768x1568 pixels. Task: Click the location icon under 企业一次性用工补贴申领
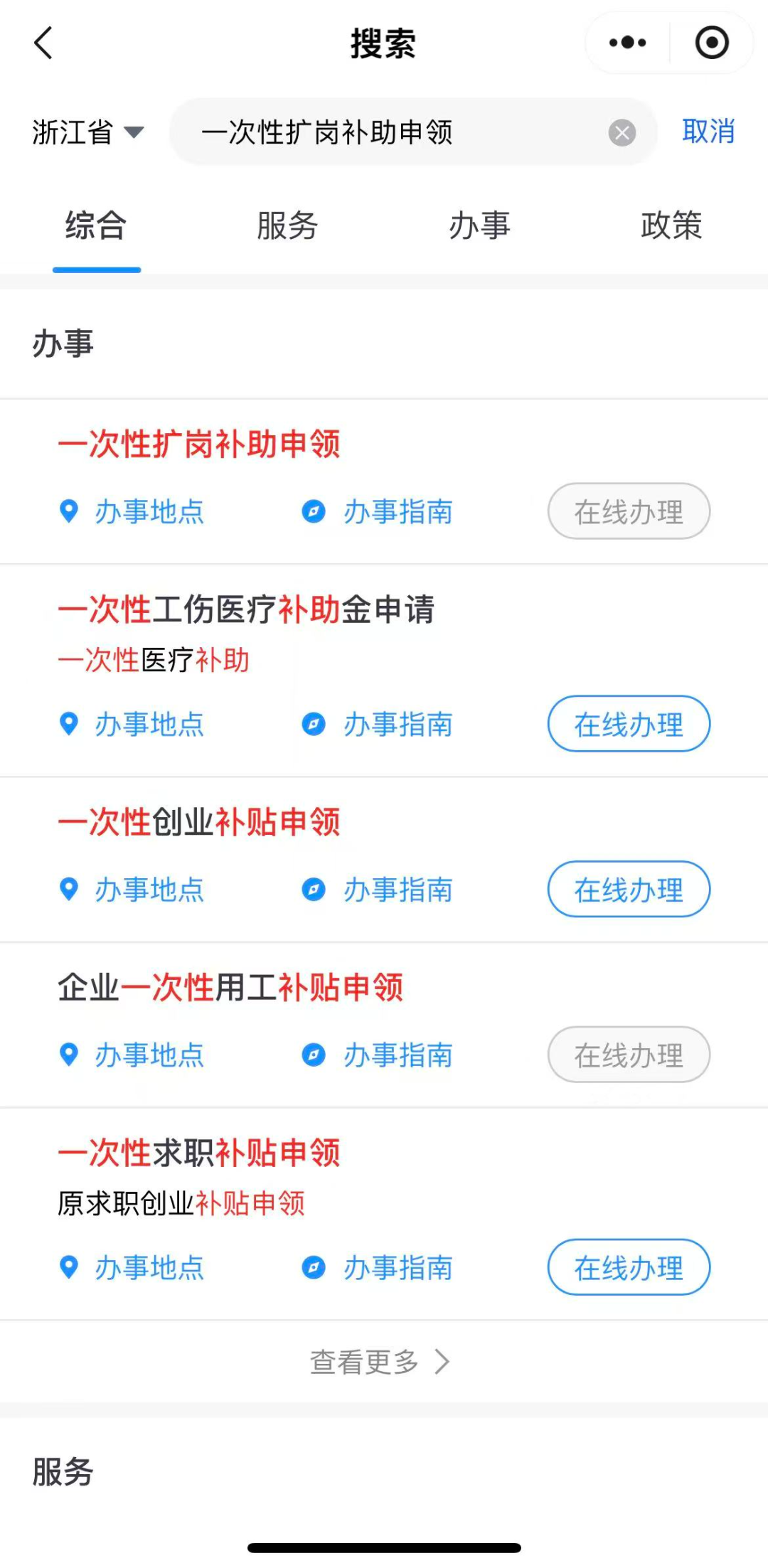(x=69, y=1055)
